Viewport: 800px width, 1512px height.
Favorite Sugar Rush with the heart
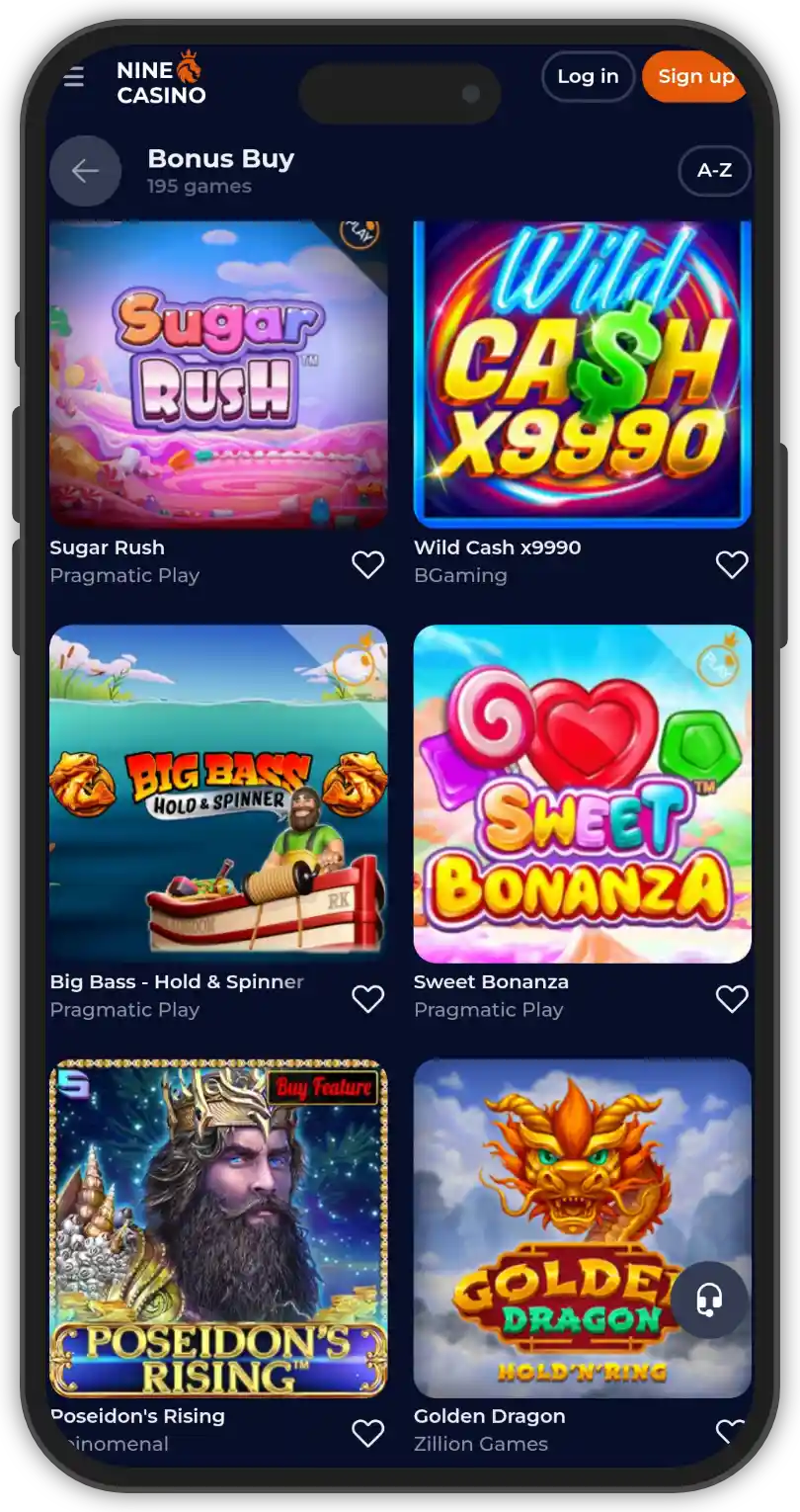pyautogui.click(x=368, y=564)
